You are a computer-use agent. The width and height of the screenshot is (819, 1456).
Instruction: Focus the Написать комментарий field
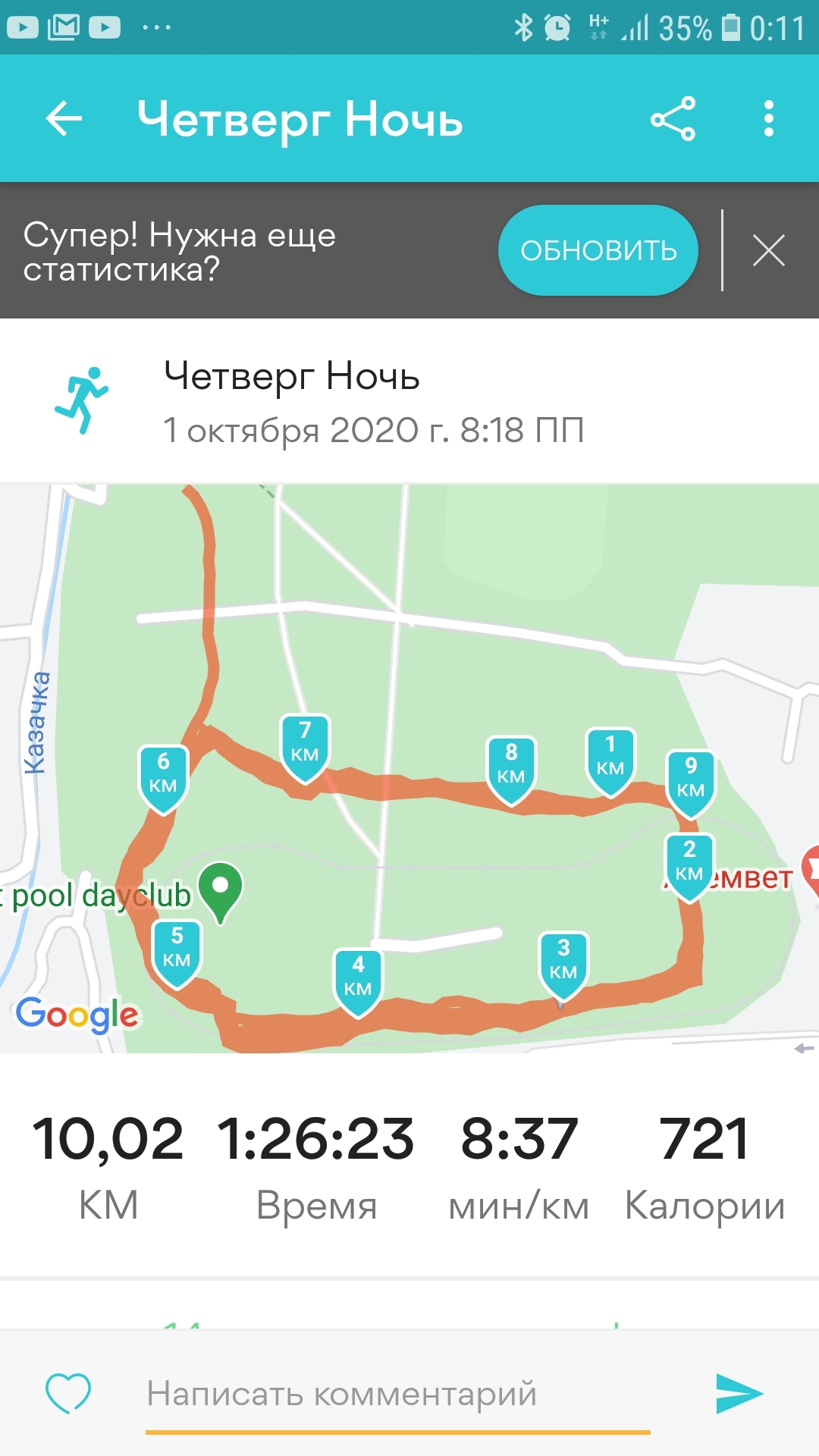pyautogui.click(x=397, y=1394)
